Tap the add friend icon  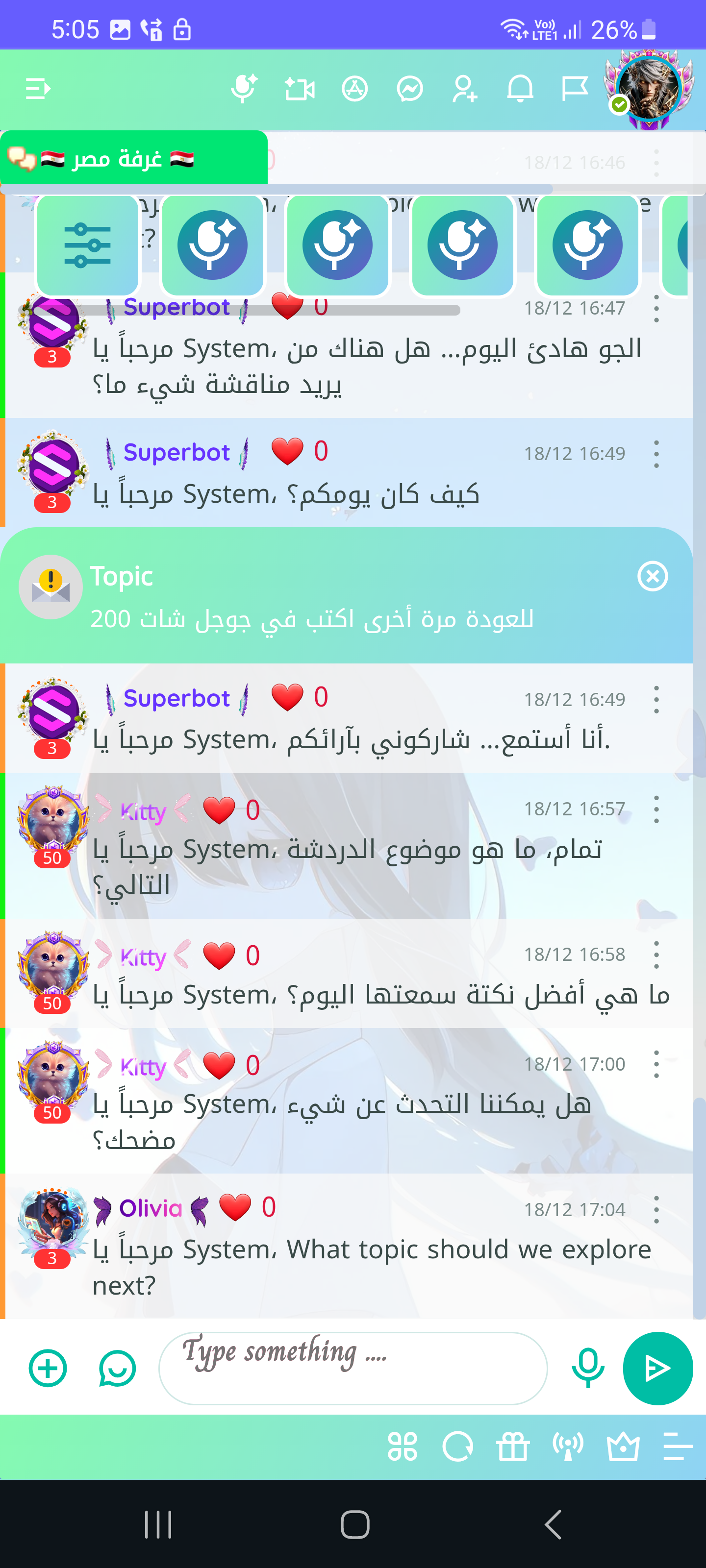click(465, 89)
